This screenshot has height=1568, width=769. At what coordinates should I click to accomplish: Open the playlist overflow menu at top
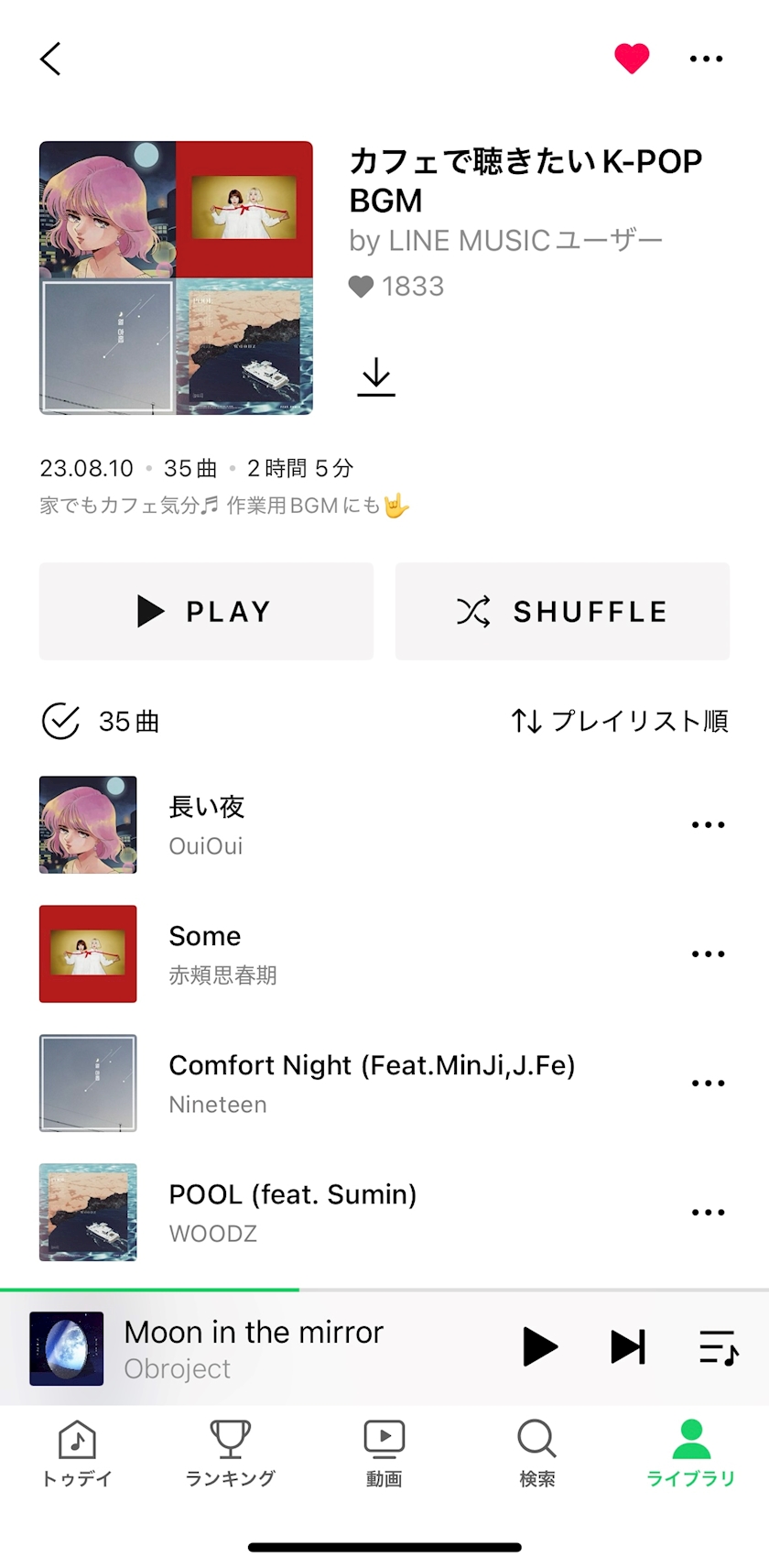point(706,59)
